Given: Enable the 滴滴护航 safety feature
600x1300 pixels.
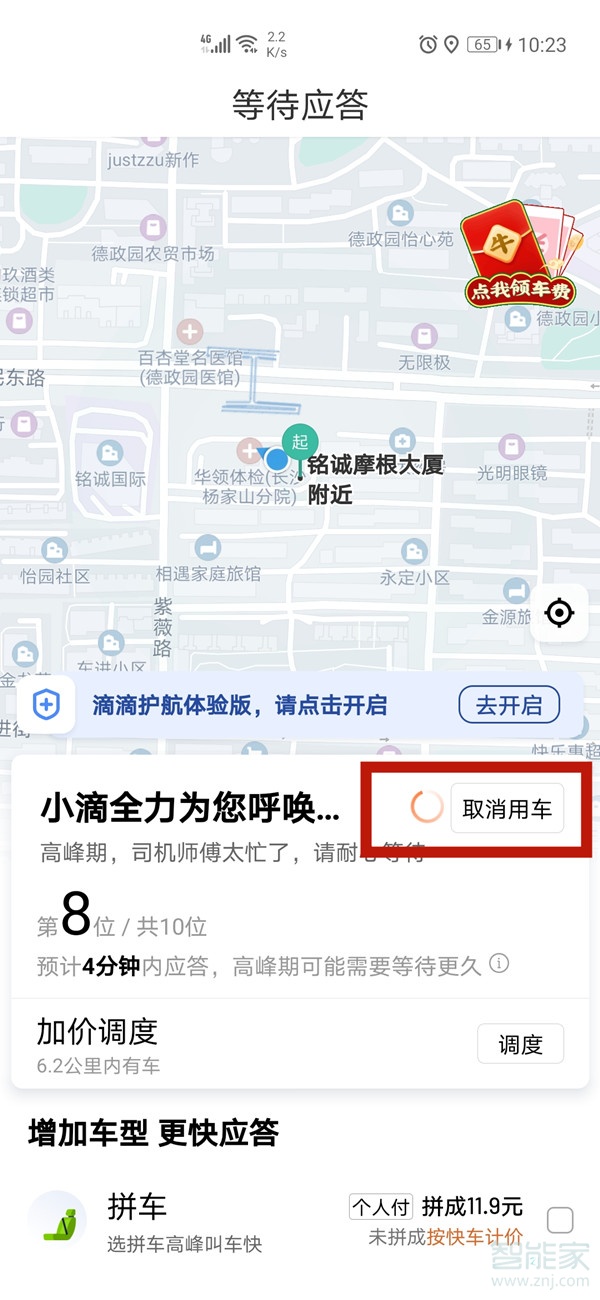Looking at the screenshot, I should [508, 705].
